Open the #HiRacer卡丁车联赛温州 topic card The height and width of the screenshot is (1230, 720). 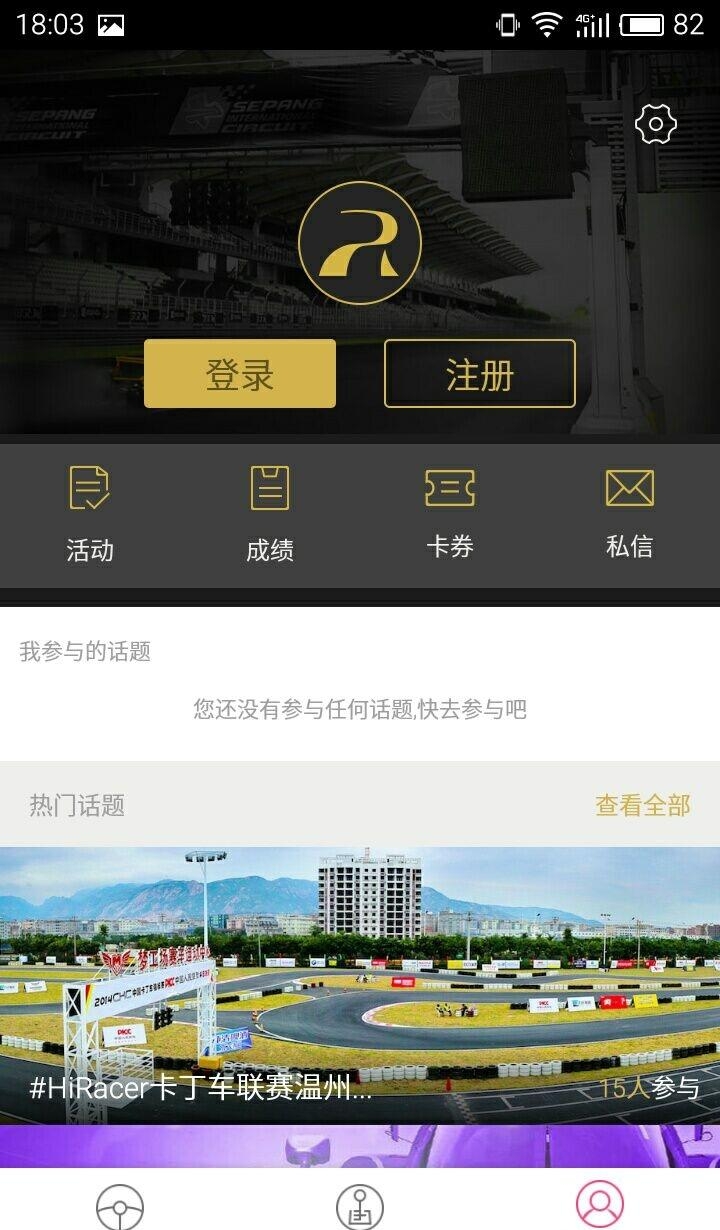point(360,985)
